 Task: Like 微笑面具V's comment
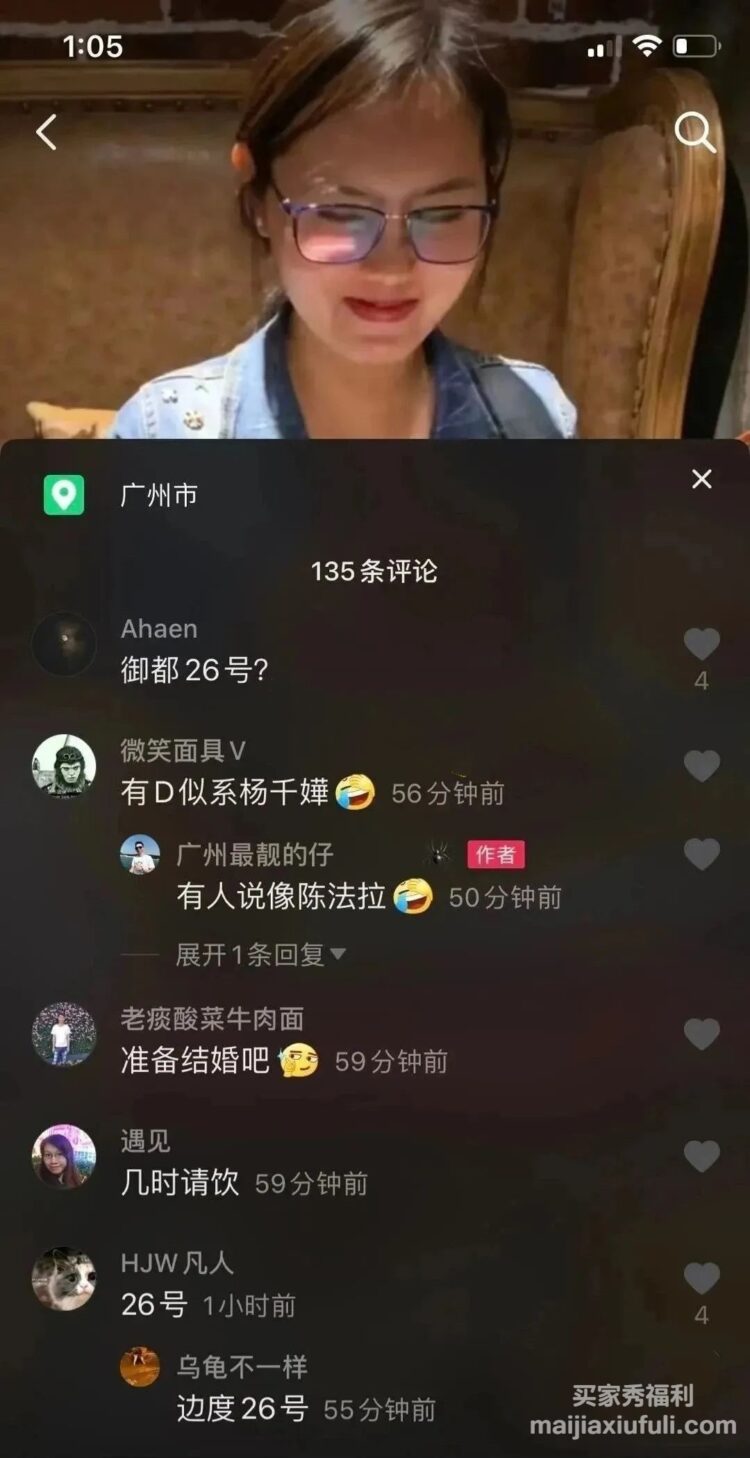pyautogui.click(x=702, y=767)
